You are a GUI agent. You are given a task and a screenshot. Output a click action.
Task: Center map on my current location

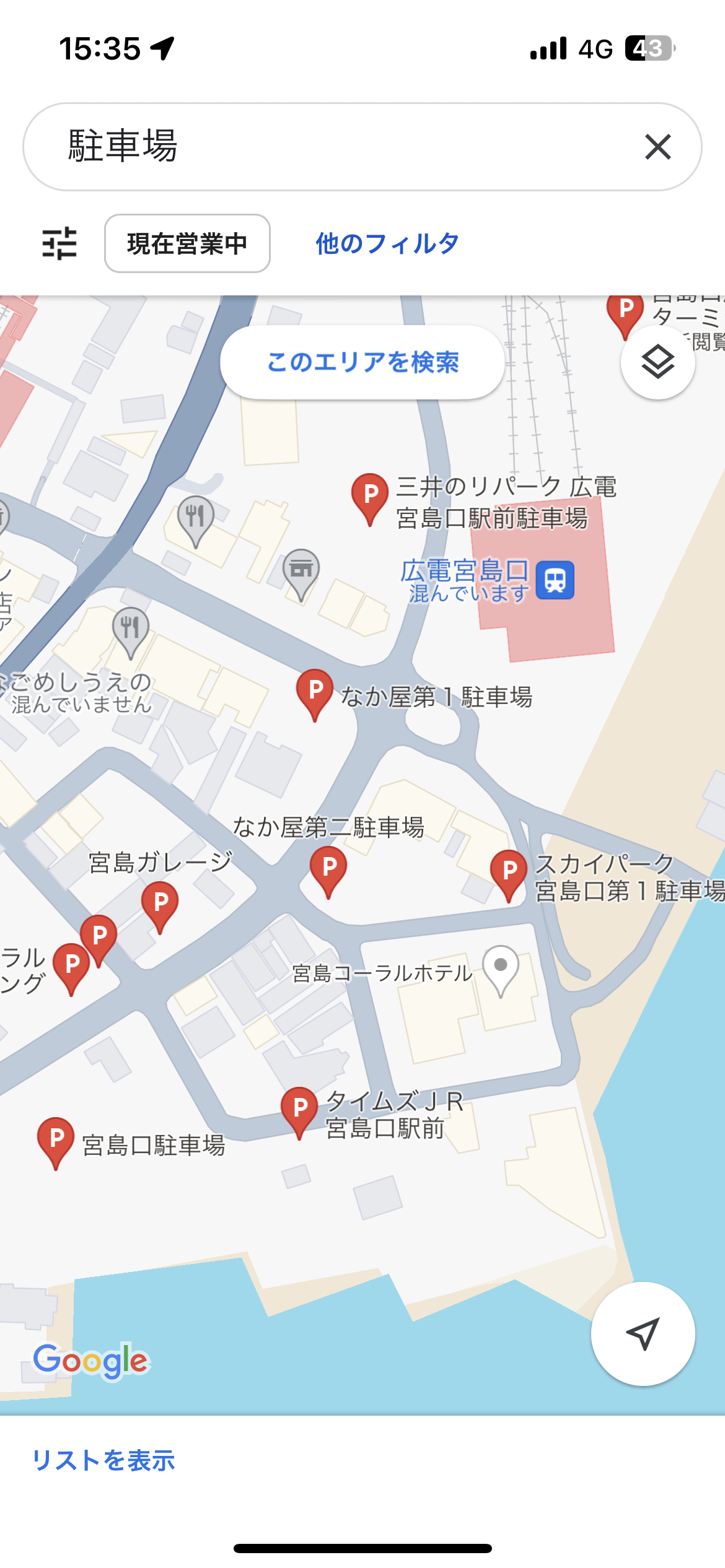point(643,1333)
